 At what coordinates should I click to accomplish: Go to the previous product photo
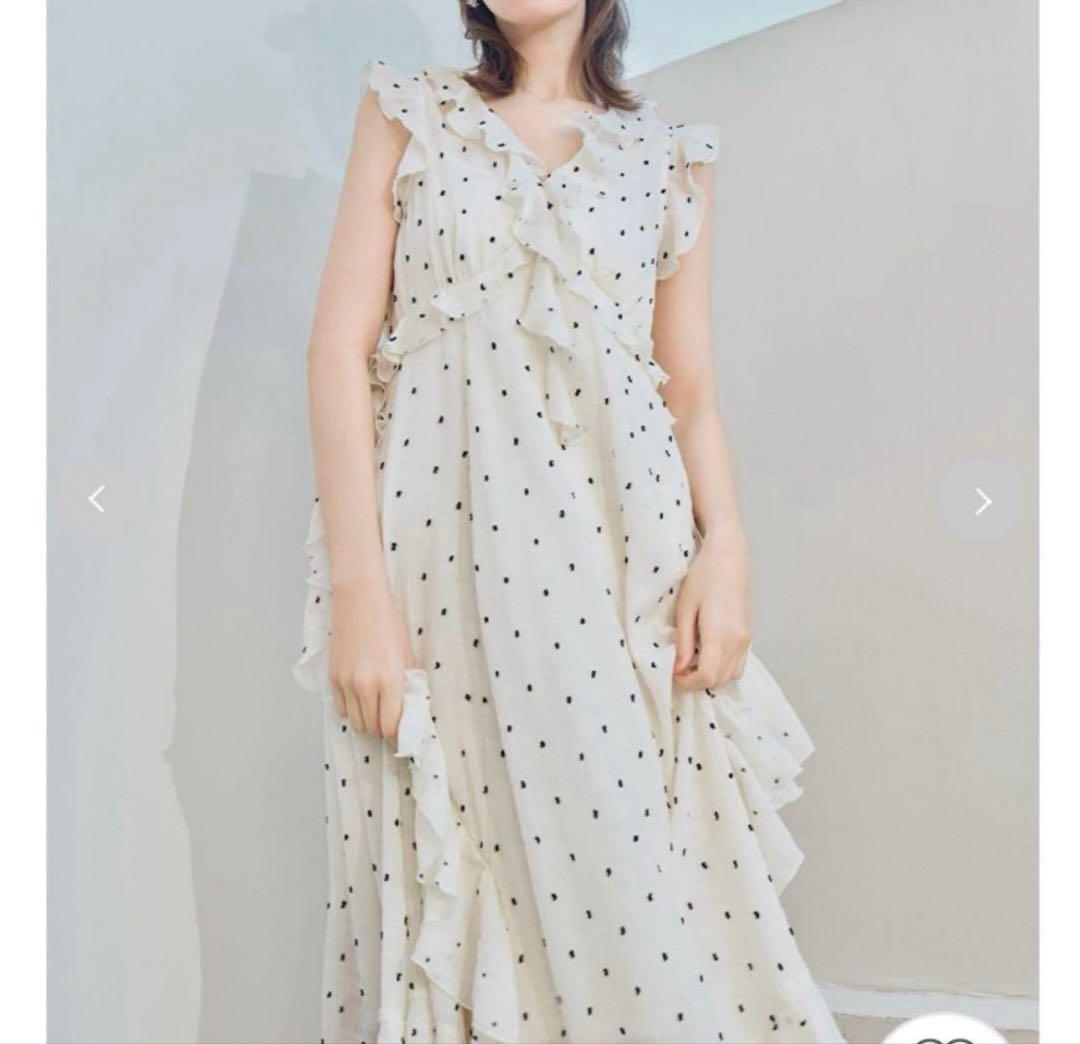click(97, 499)
